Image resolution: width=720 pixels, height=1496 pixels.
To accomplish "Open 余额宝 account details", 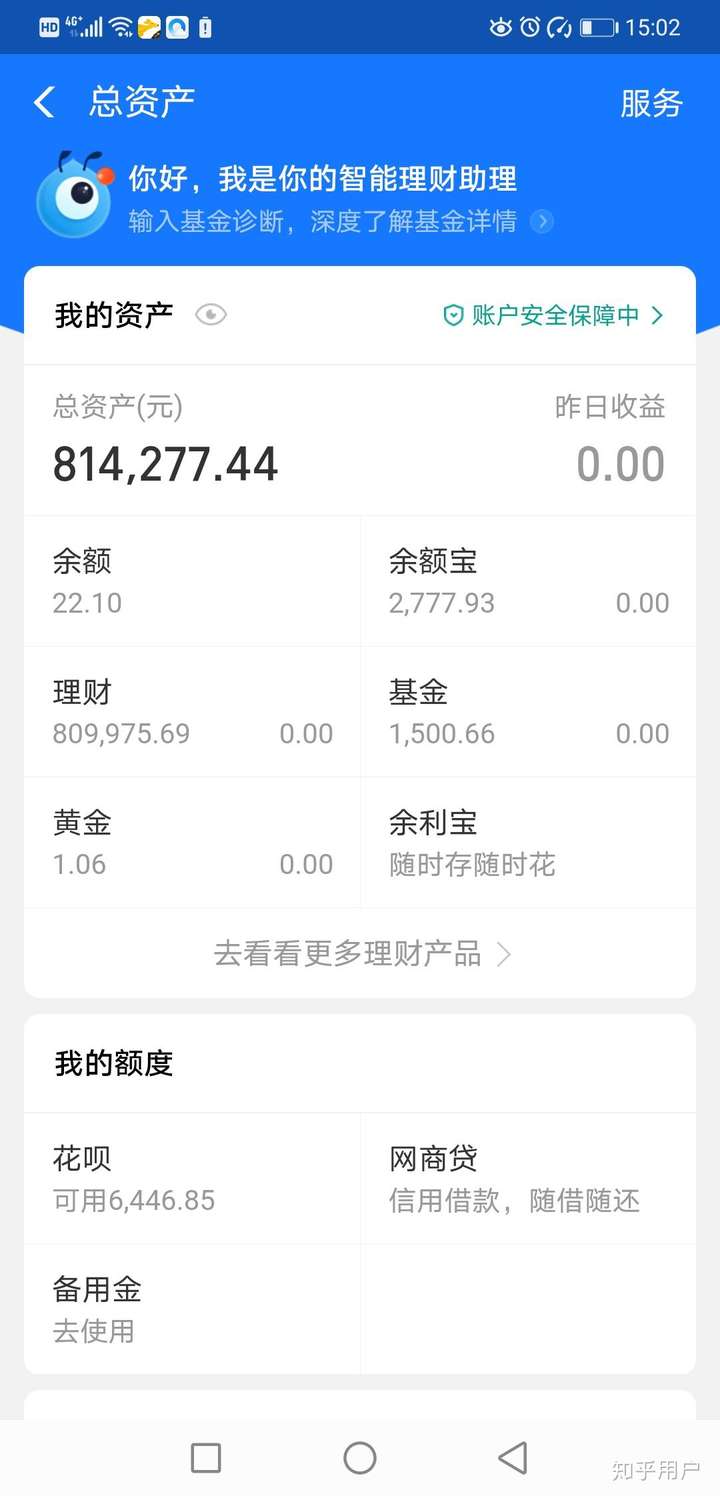I will pyautogui.click(x=528, y=580).
